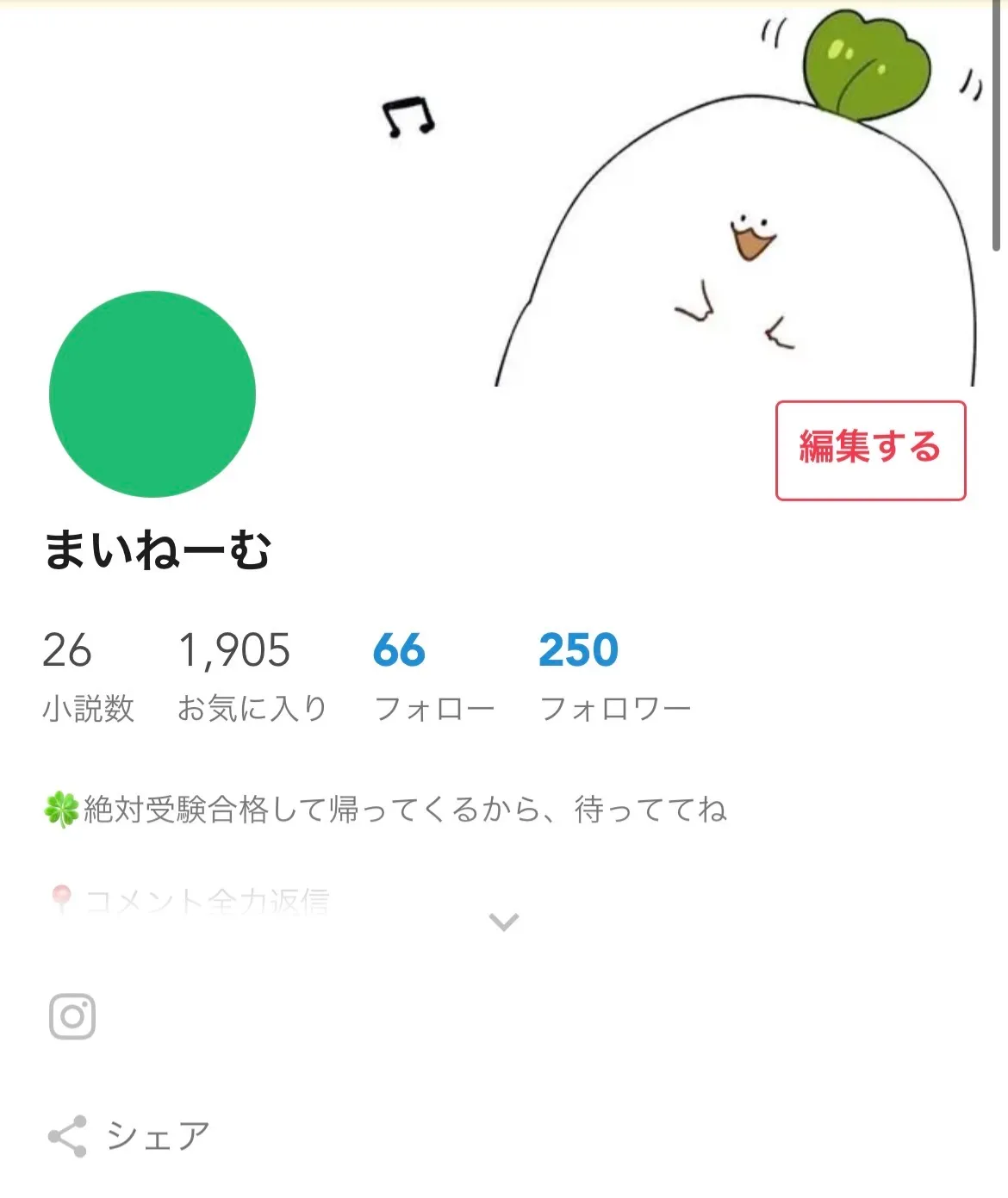Share this profile via シェア

129,1136
